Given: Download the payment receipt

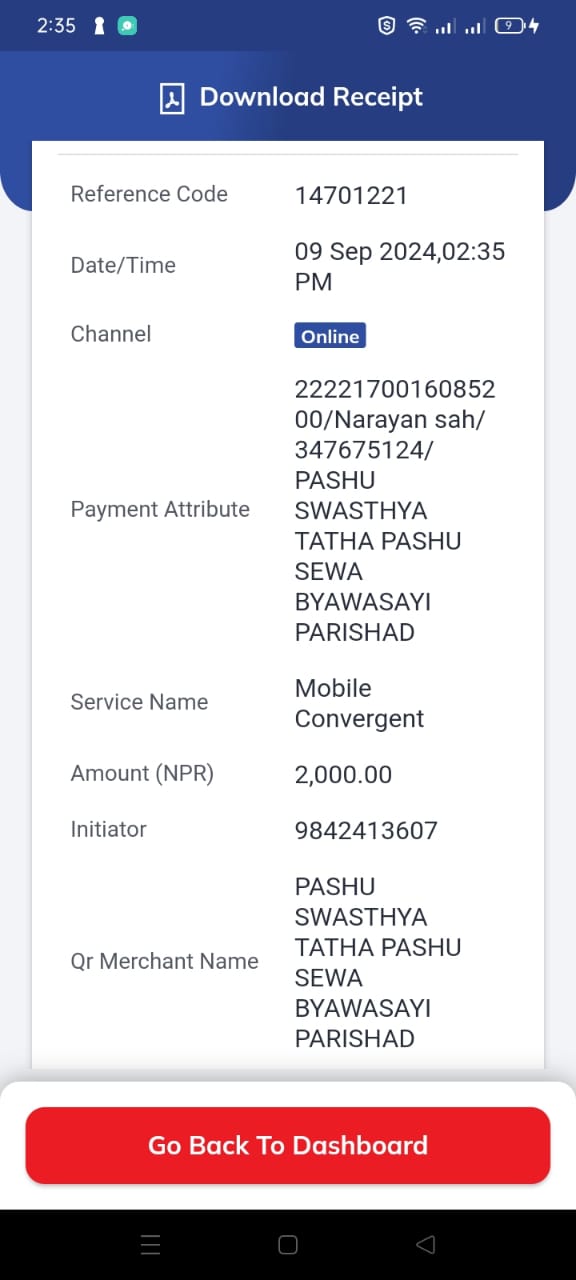Looking at the screenshot, I should click(x=291, y=97).
